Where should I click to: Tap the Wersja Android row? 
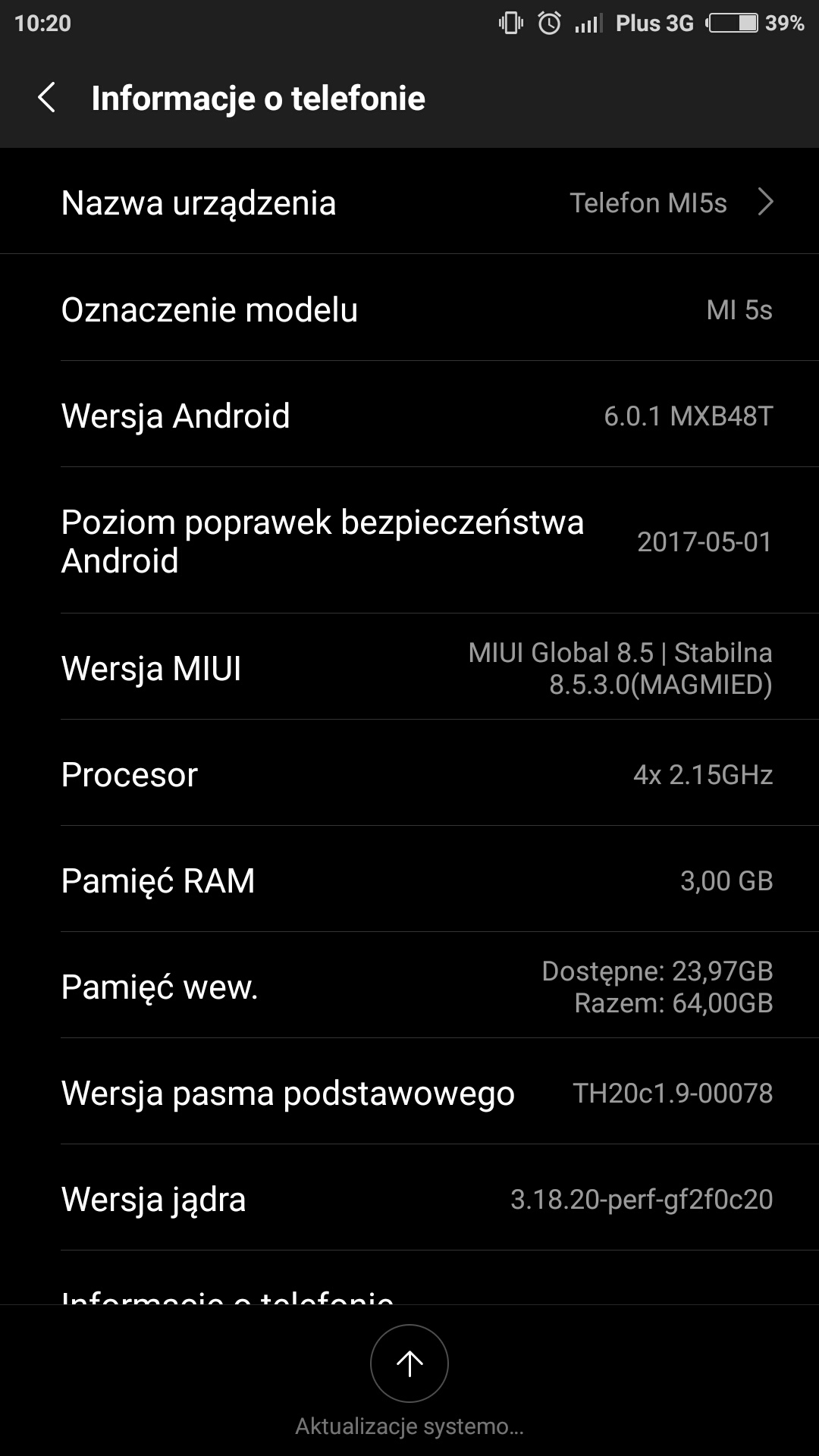tap(409, 416)
